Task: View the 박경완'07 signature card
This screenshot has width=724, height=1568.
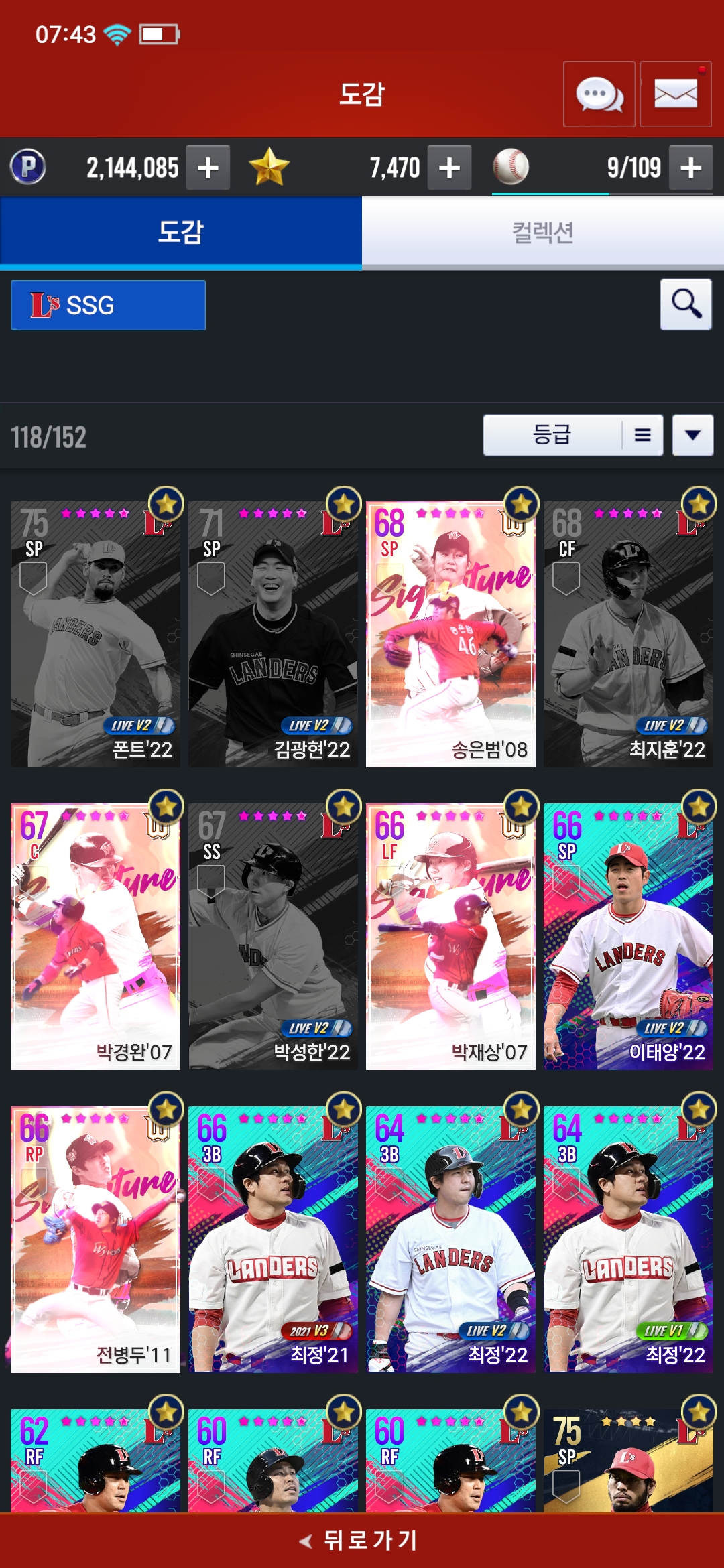Action: pos(95,937)
